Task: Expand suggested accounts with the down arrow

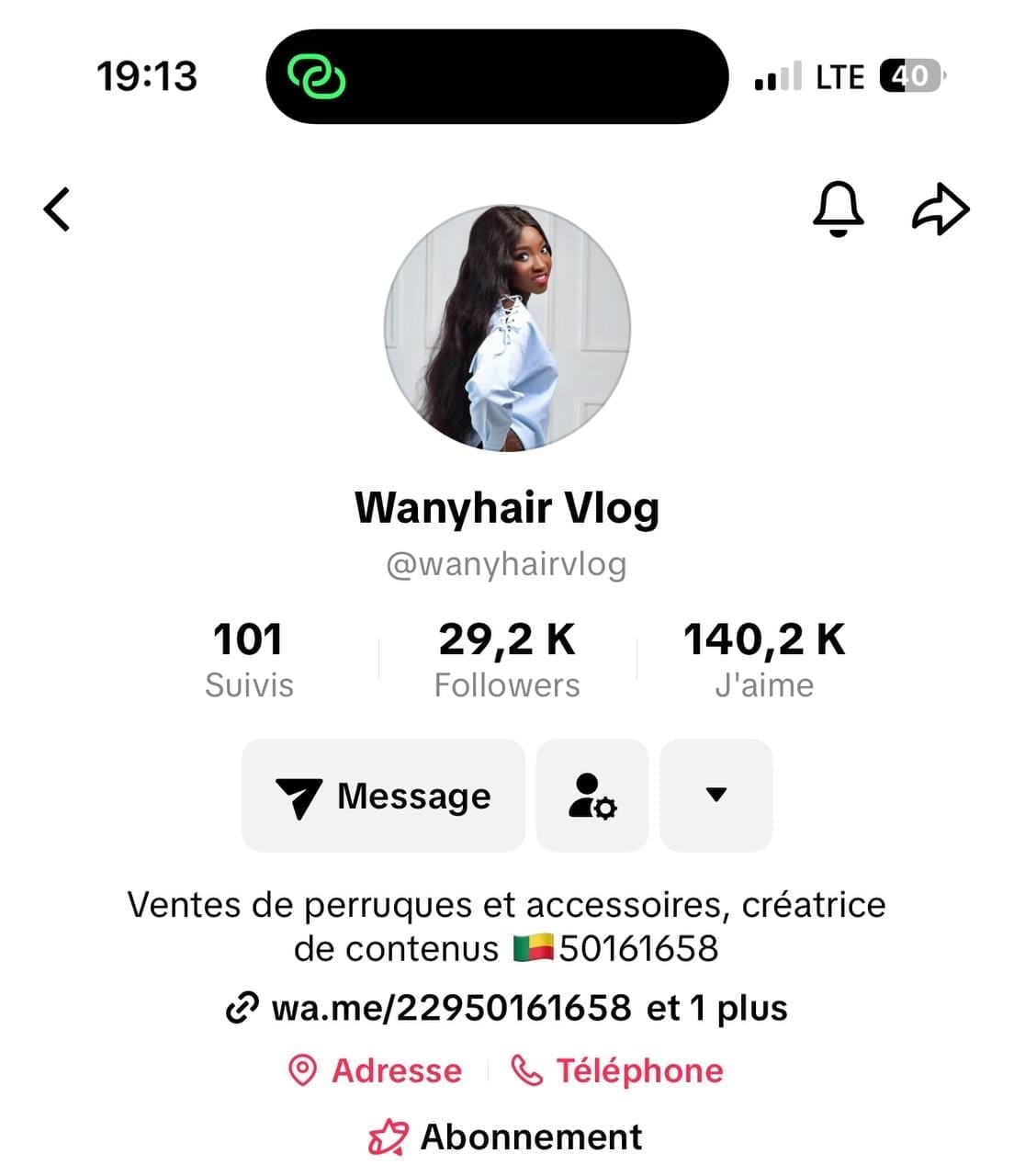Action: pyautogui.click(x=716, y=796)
